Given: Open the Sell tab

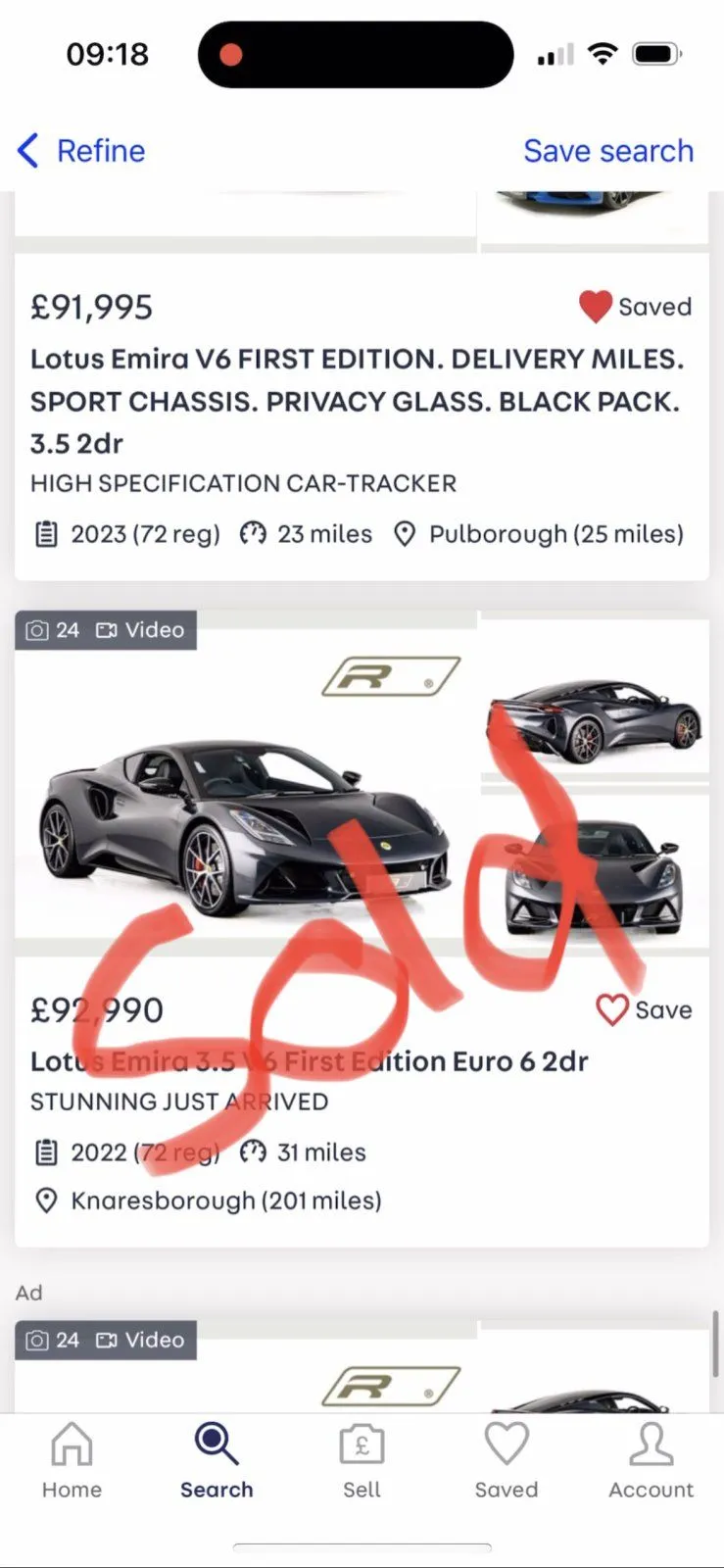Looking at the screenshot, I should (x=362, y=1461).
